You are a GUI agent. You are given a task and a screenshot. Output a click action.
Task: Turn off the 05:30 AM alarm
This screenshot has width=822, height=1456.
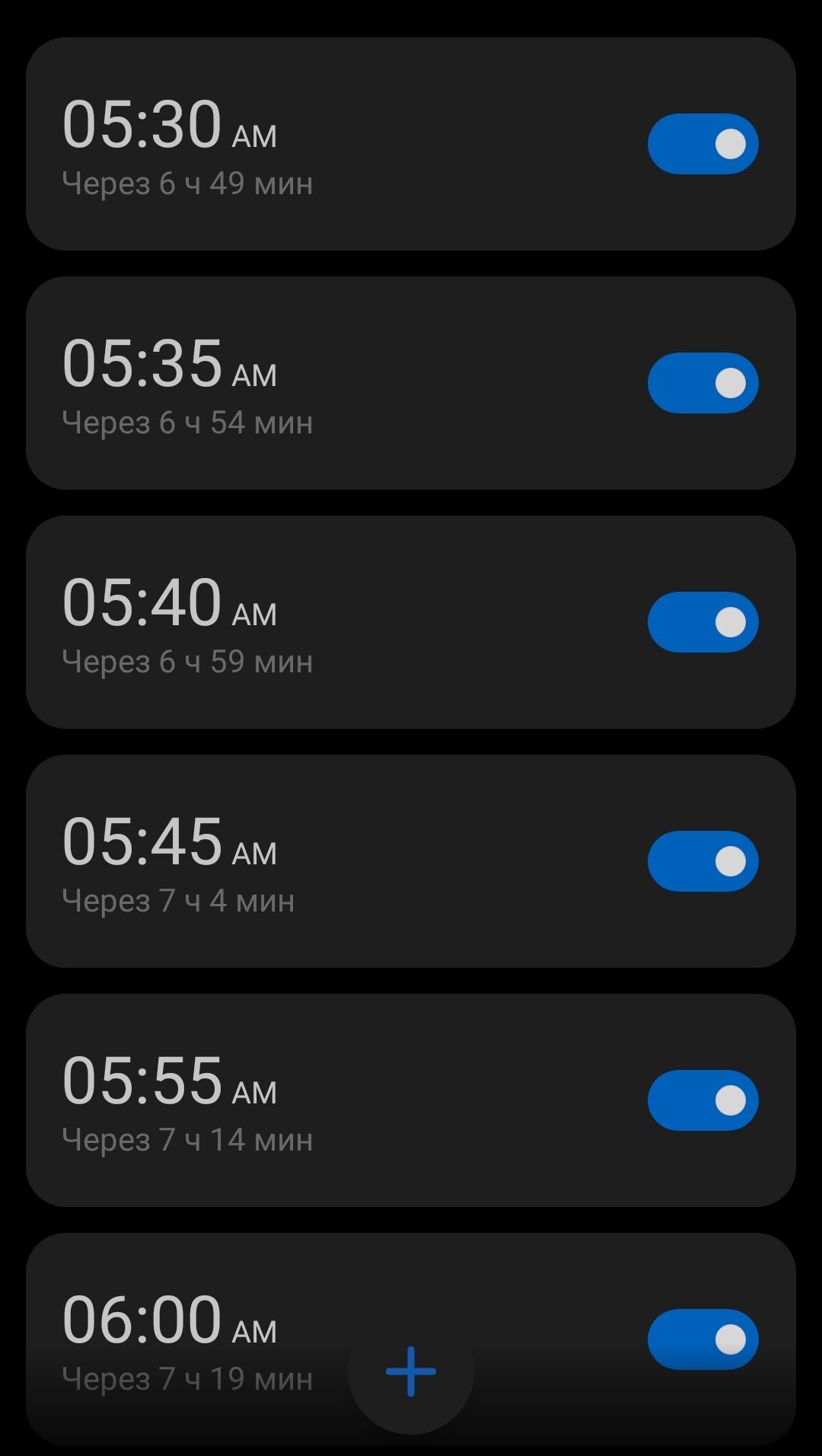pos(703,144)
